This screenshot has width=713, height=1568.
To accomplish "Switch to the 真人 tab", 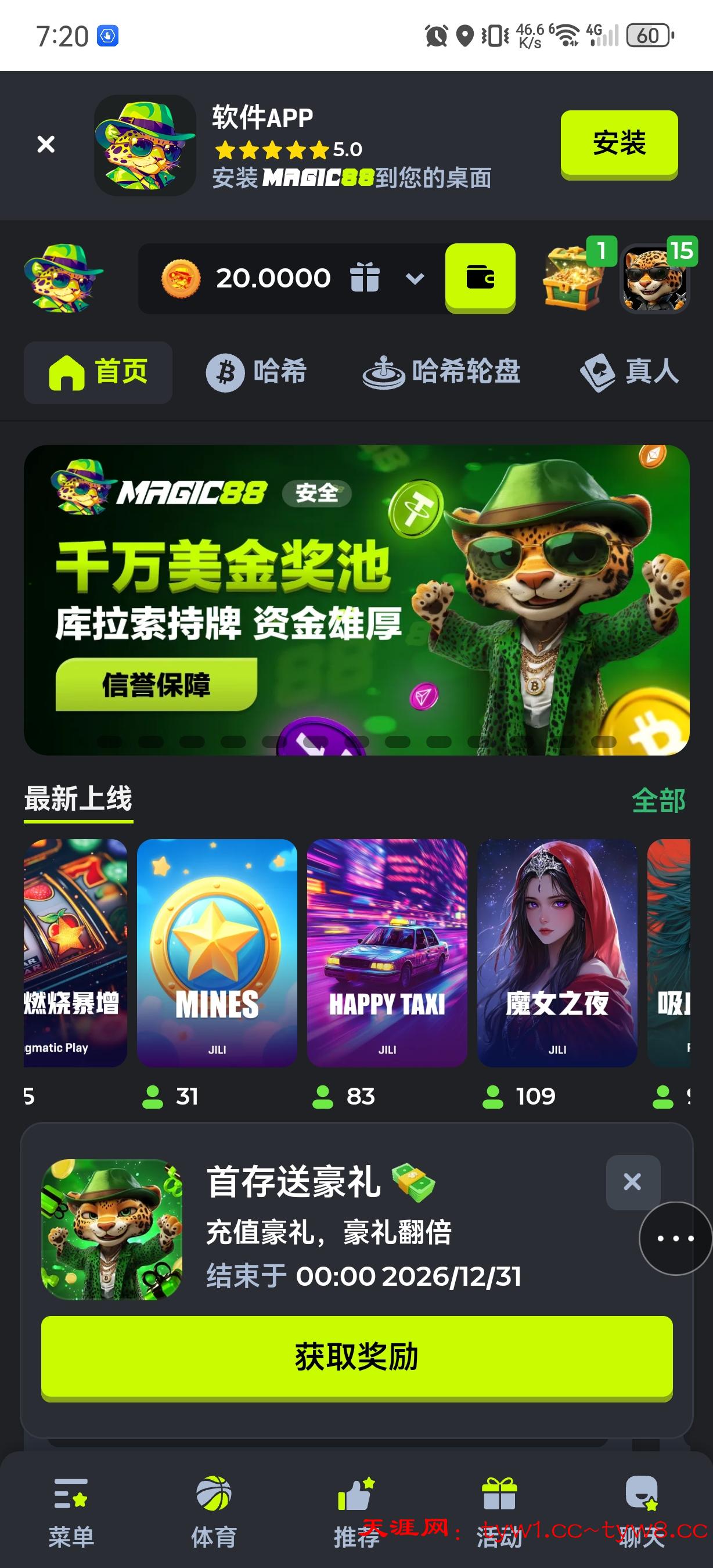I will pyautogui.click(x=629, y=372).
